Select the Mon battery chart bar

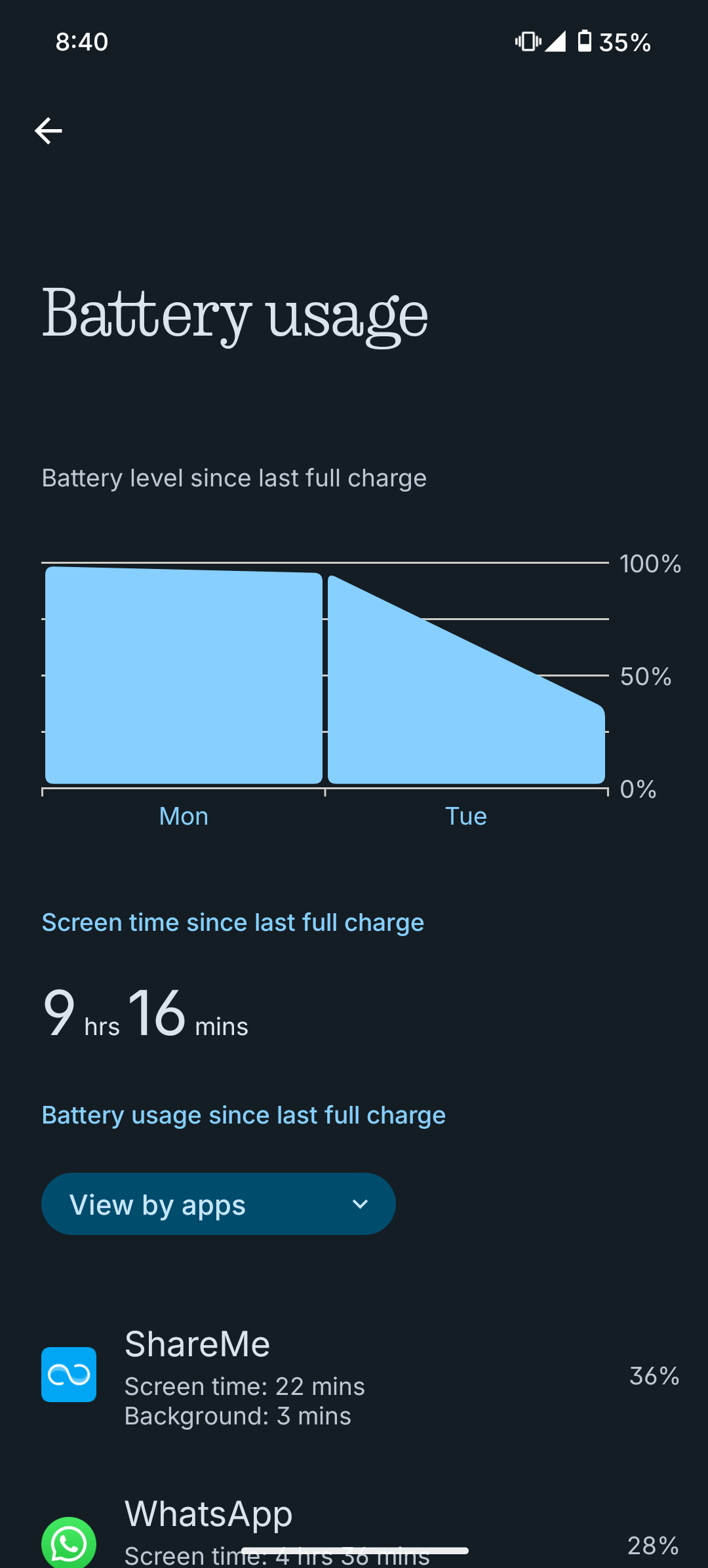click(184, 676)
